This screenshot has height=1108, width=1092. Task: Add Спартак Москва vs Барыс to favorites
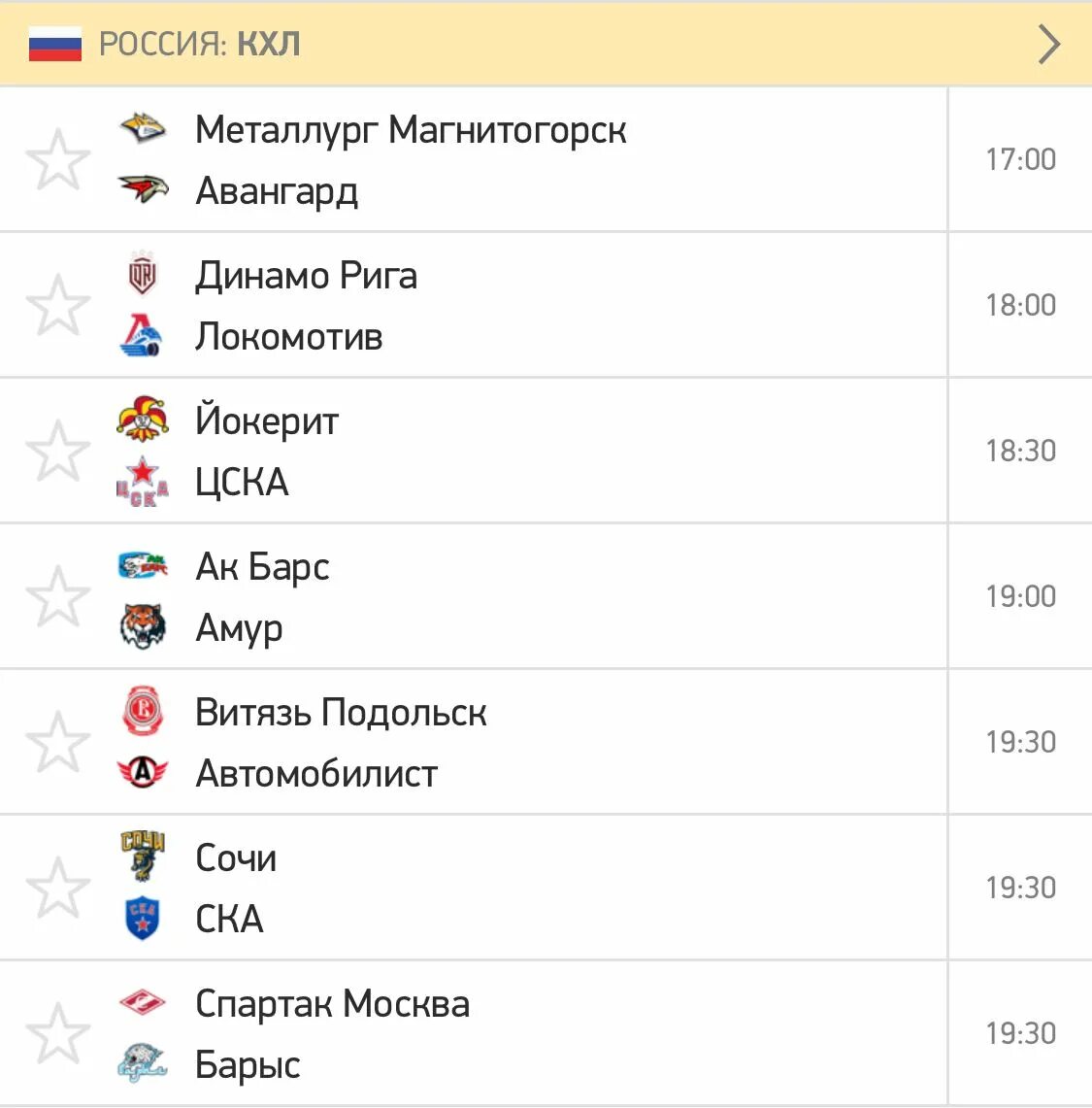coord(57,1033)
